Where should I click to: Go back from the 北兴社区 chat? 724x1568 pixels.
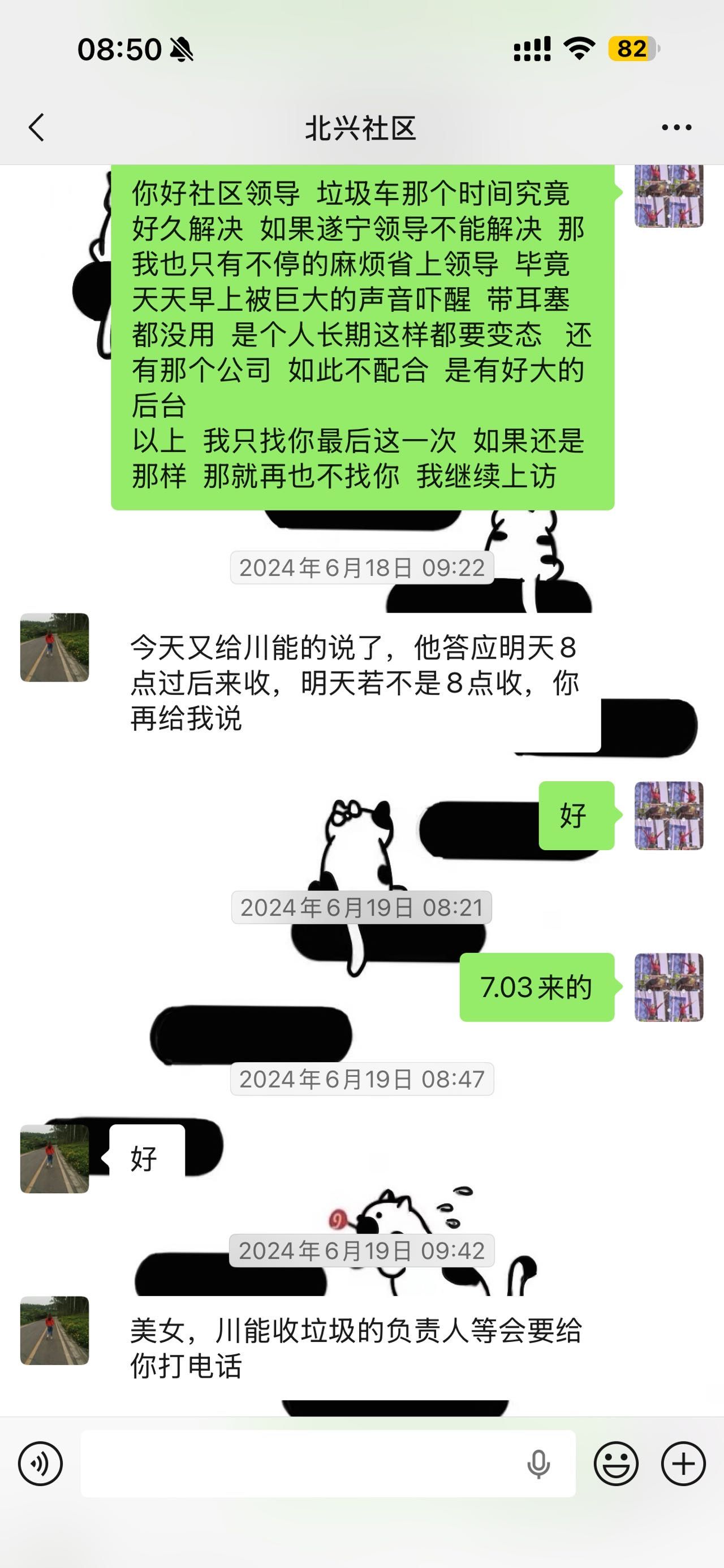[37, 128]
